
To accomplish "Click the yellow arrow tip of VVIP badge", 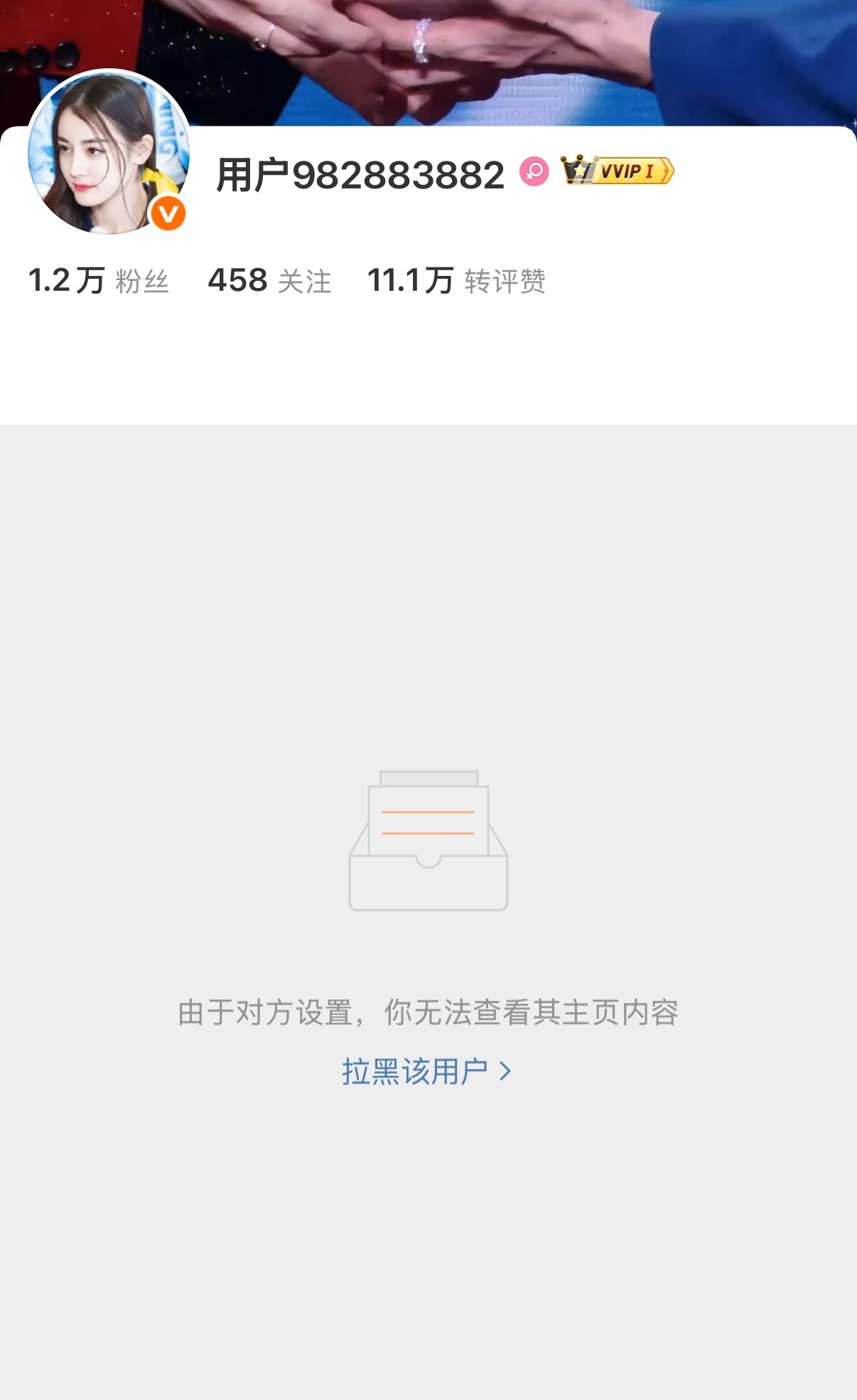I will [665, 169].
